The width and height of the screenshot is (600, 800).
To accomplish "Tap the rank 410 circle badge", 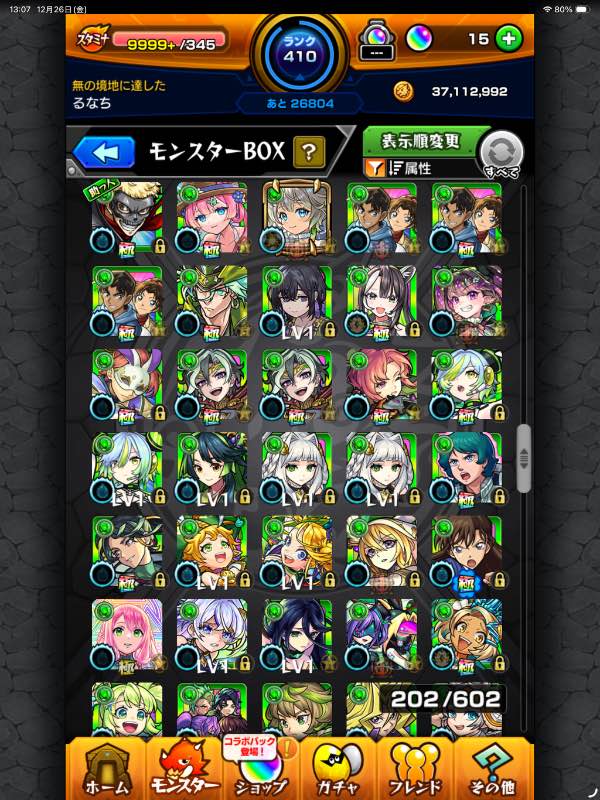I will 300,53.
